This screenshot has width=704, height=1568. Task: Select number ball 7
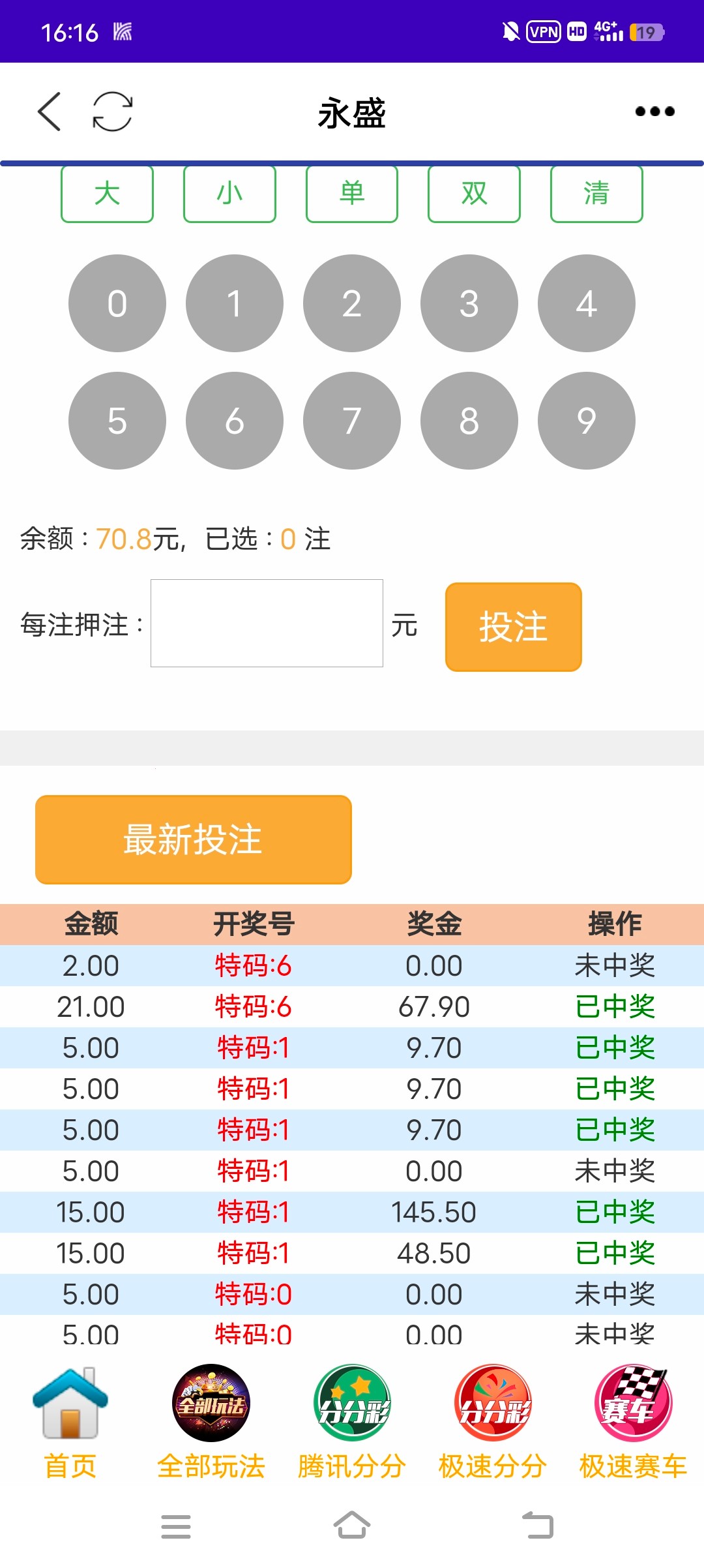(351, 421)
